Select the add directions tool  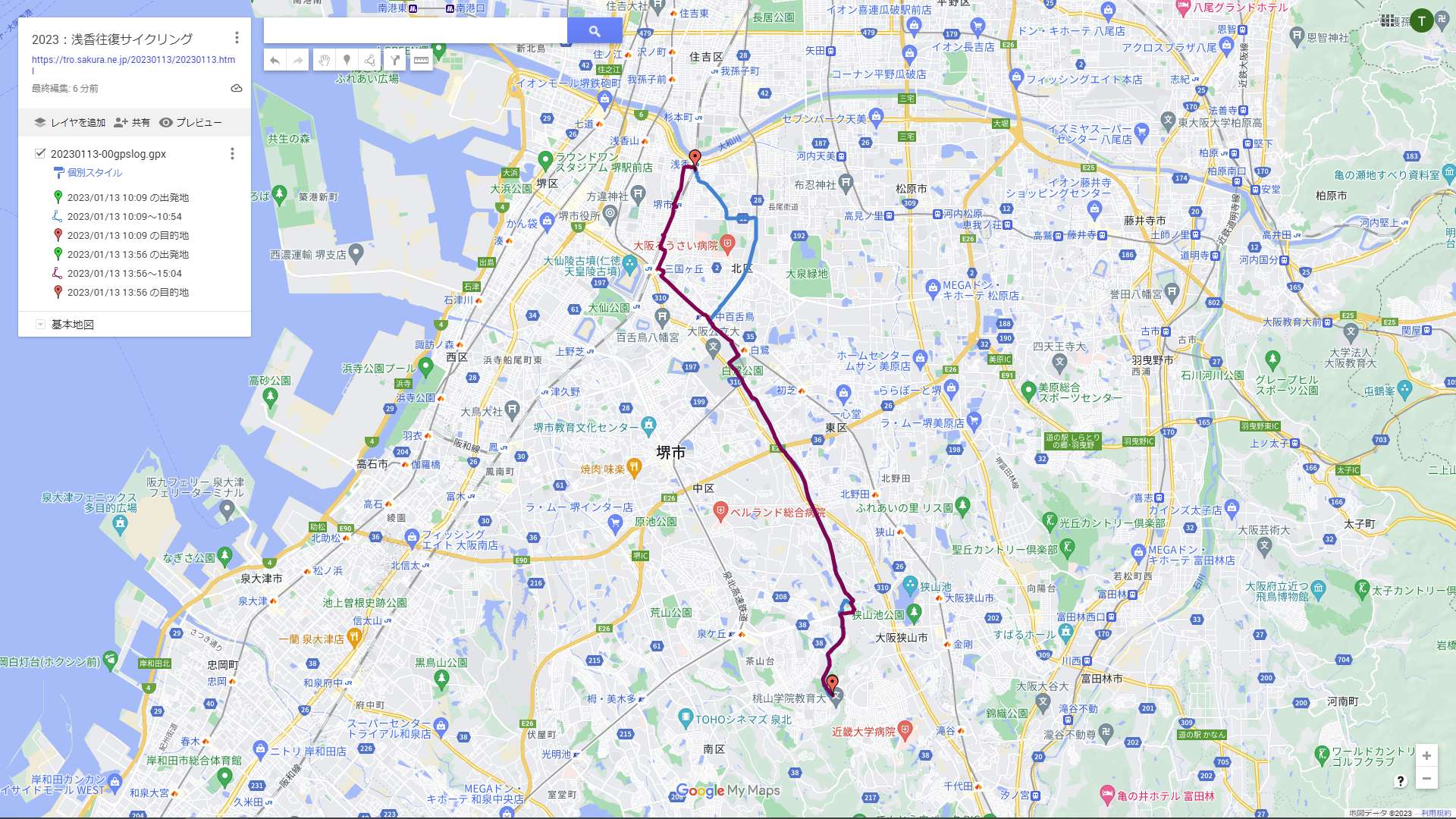click(x=394, y=60)
